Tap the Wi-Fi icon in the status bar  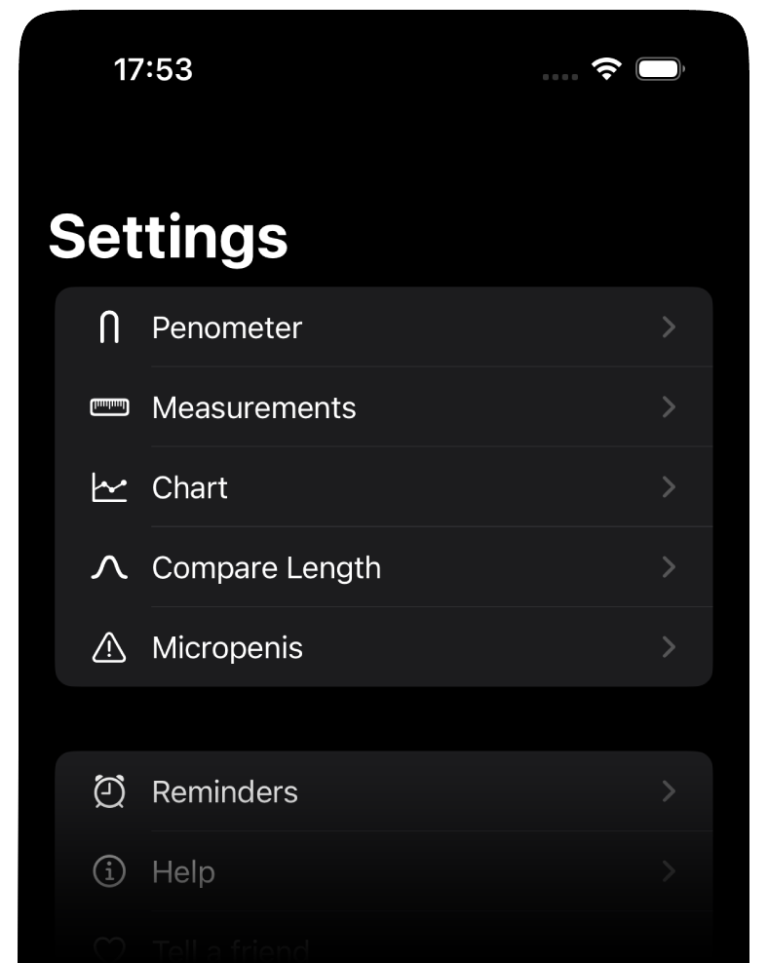[606, 68]
